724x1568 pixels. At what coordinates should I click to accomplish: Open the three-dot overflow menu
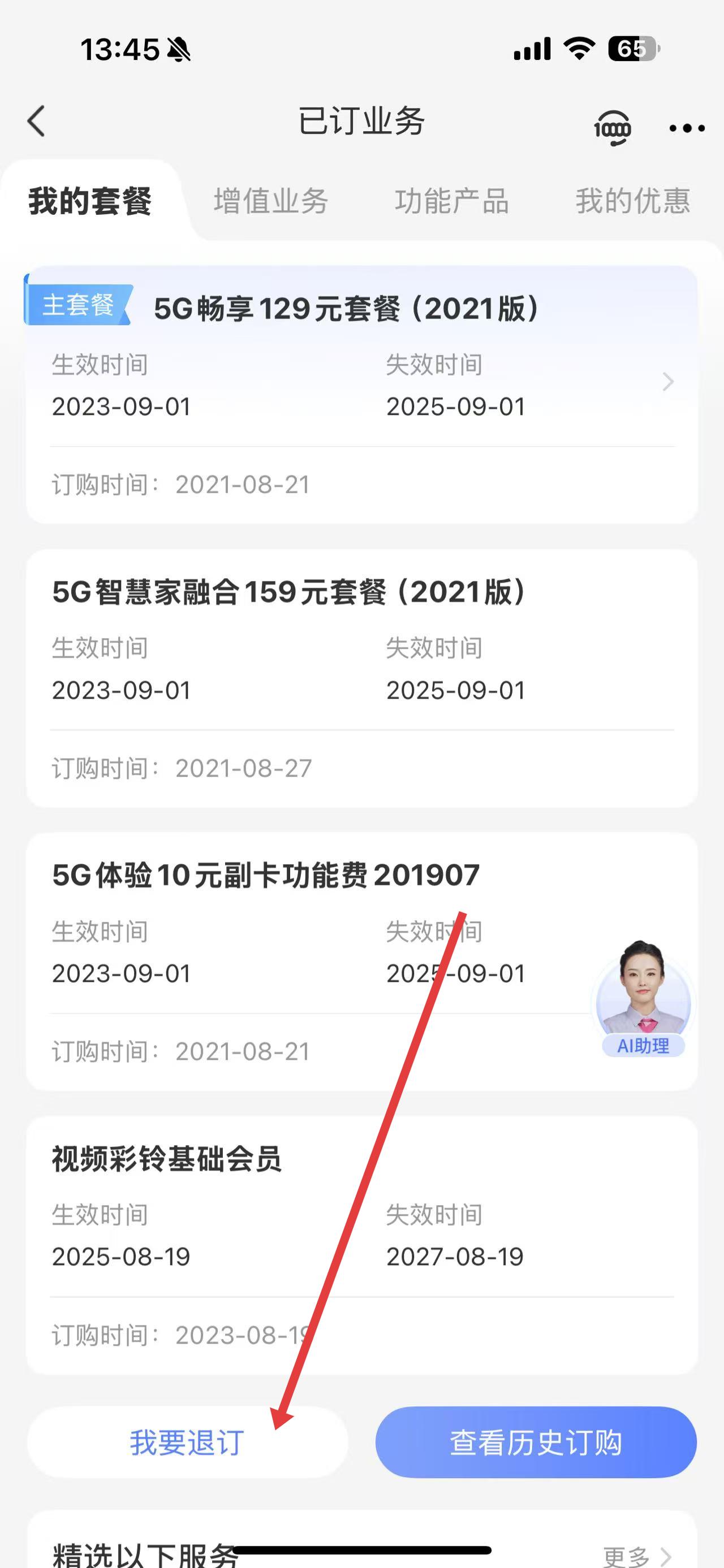[686, 128]
